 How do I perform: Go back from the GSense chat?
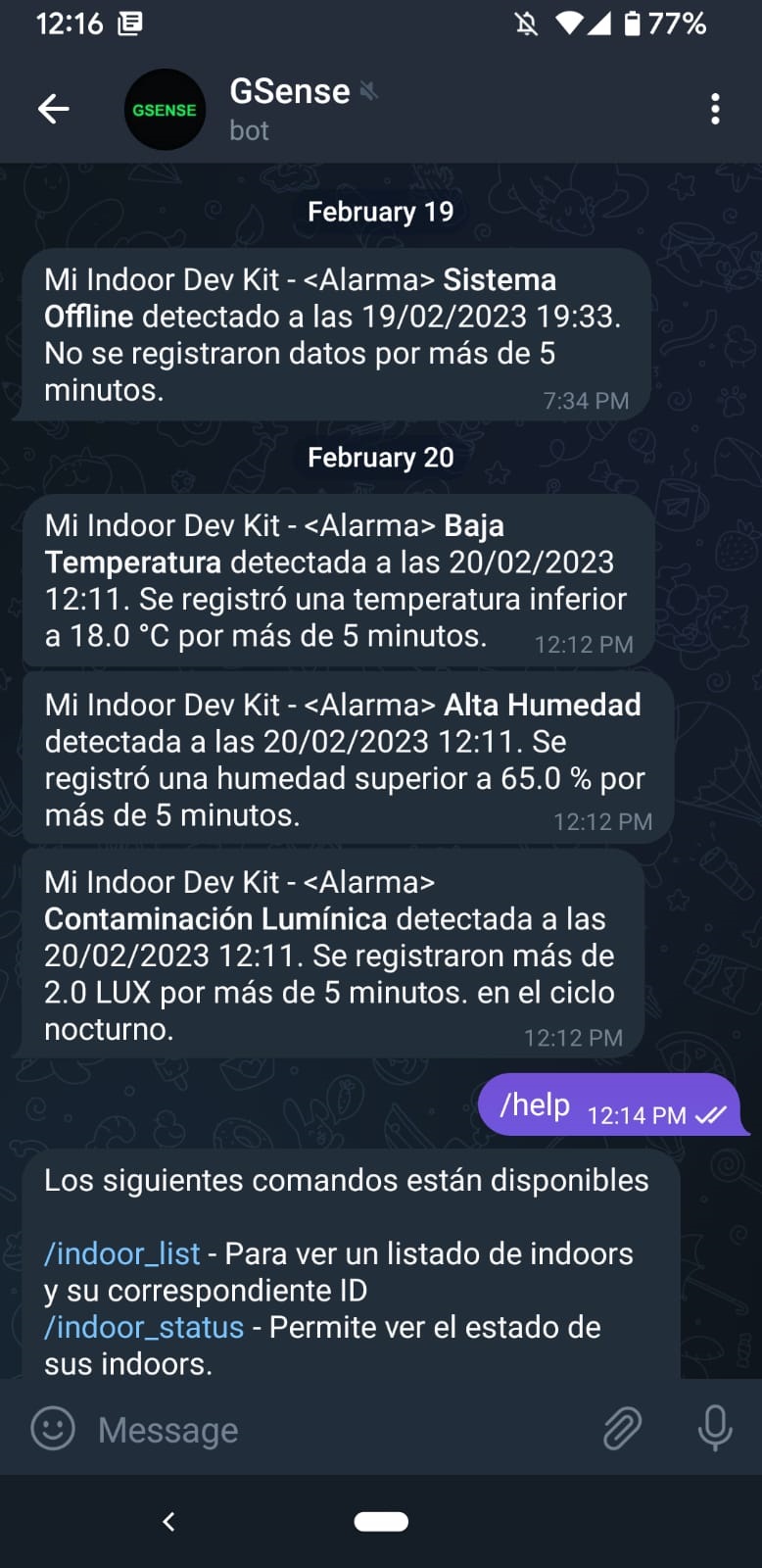[x=53, y=109]
